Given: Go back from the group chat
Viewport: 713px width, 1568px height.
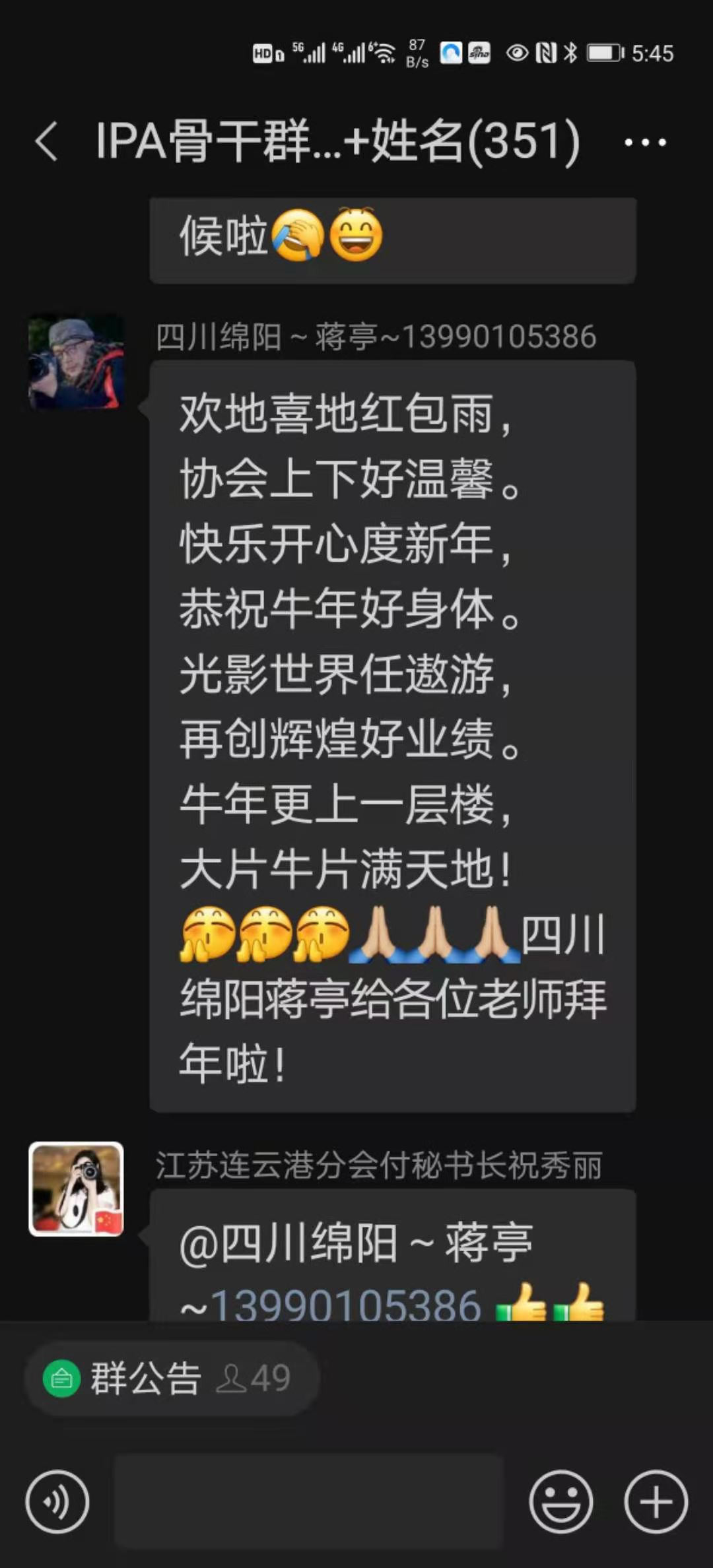Looking at the screenshot, I should pyautogui.click(x=46, y=141).
